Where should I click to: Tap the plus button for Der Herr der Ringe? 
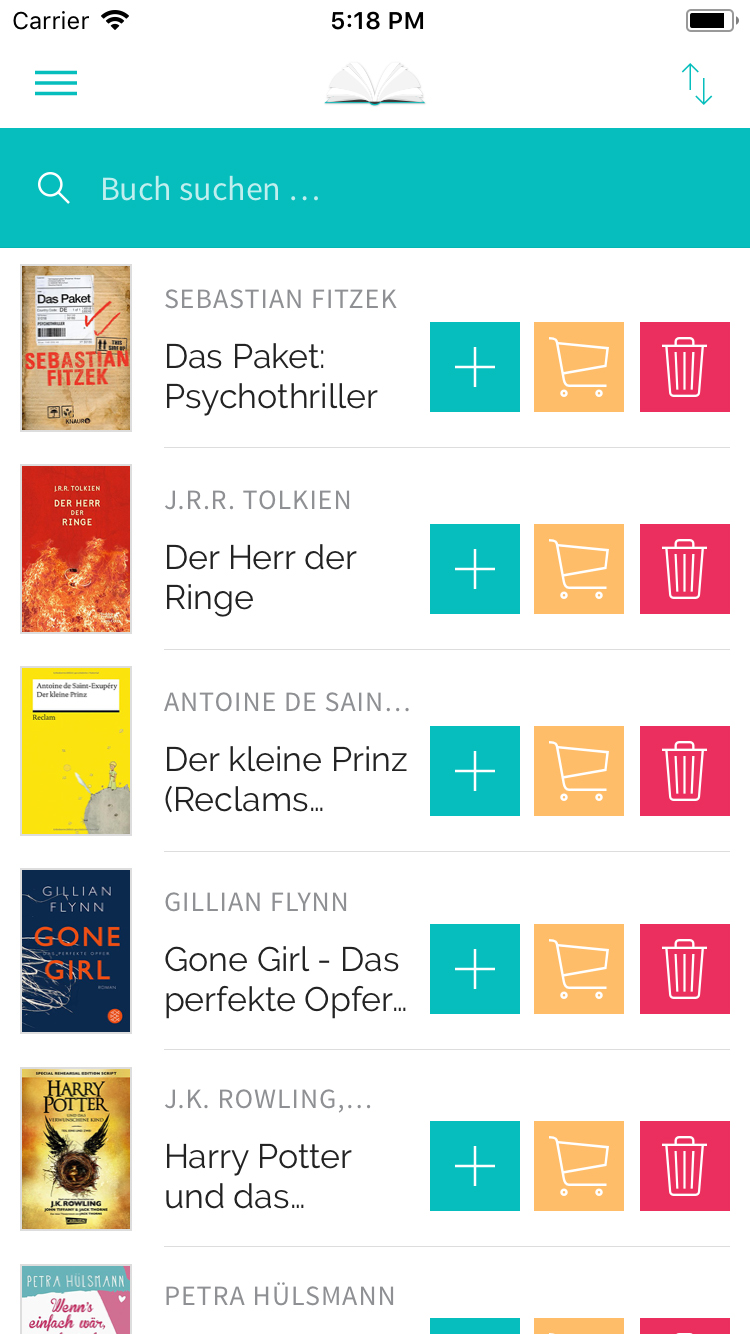pos(475,569)
